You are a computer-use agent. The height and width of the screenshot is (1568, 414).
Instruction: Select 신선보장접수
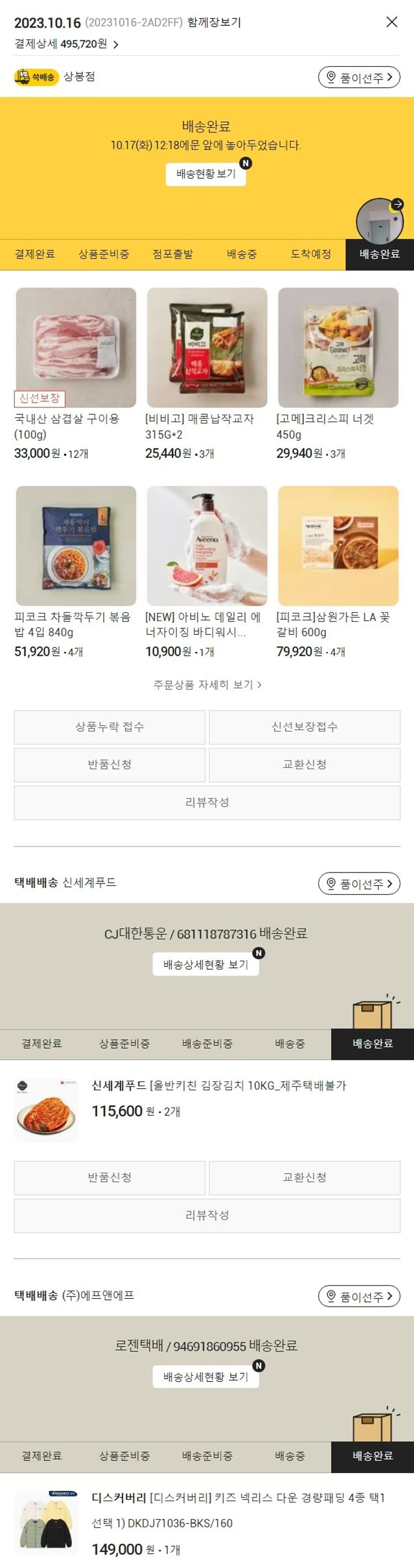click(304, 727)
